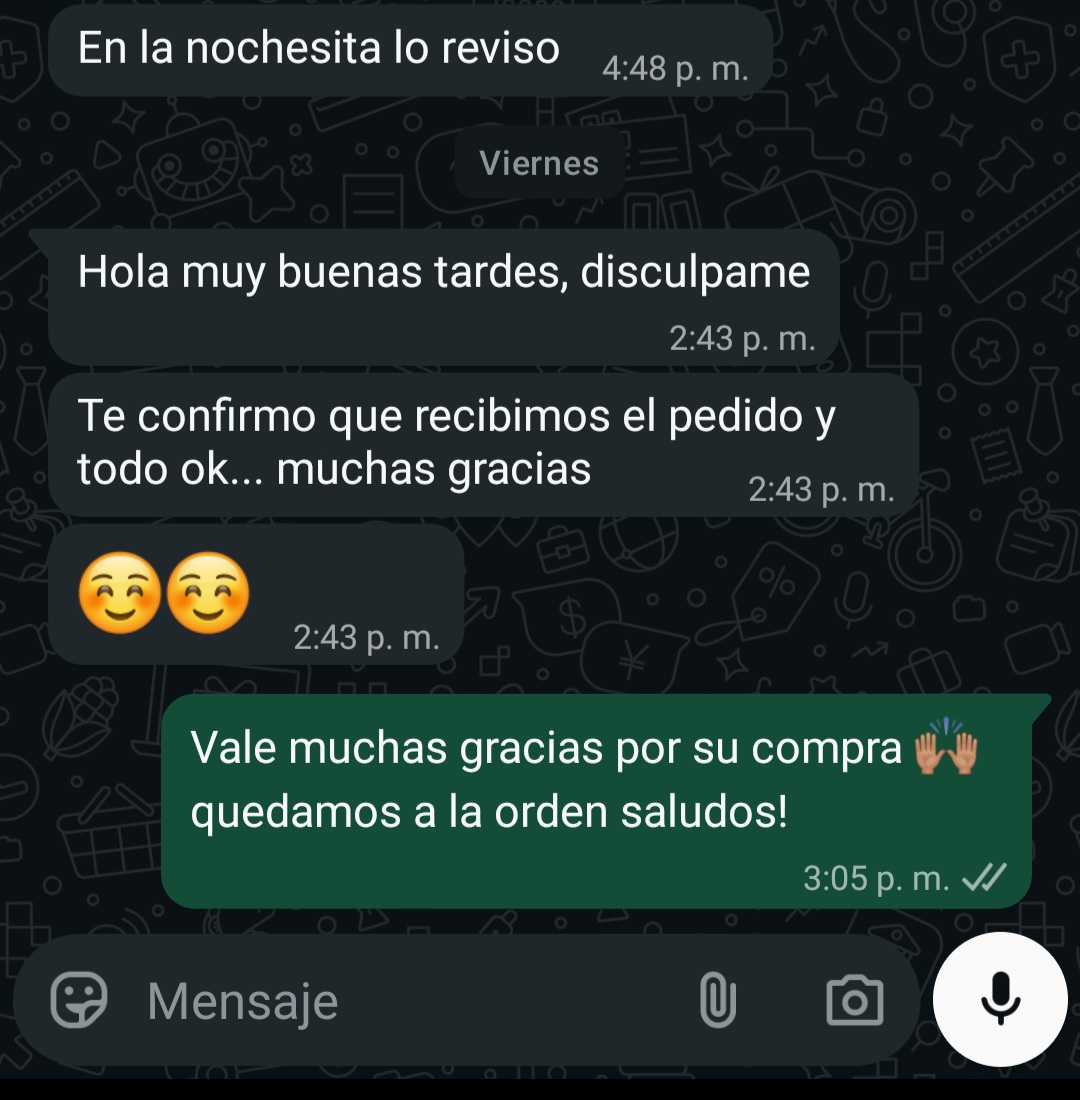Click the 2:43 p.m. timestamp under the greeting
The height and width of the screenshot is (1100, 1080).
point(744,340)
